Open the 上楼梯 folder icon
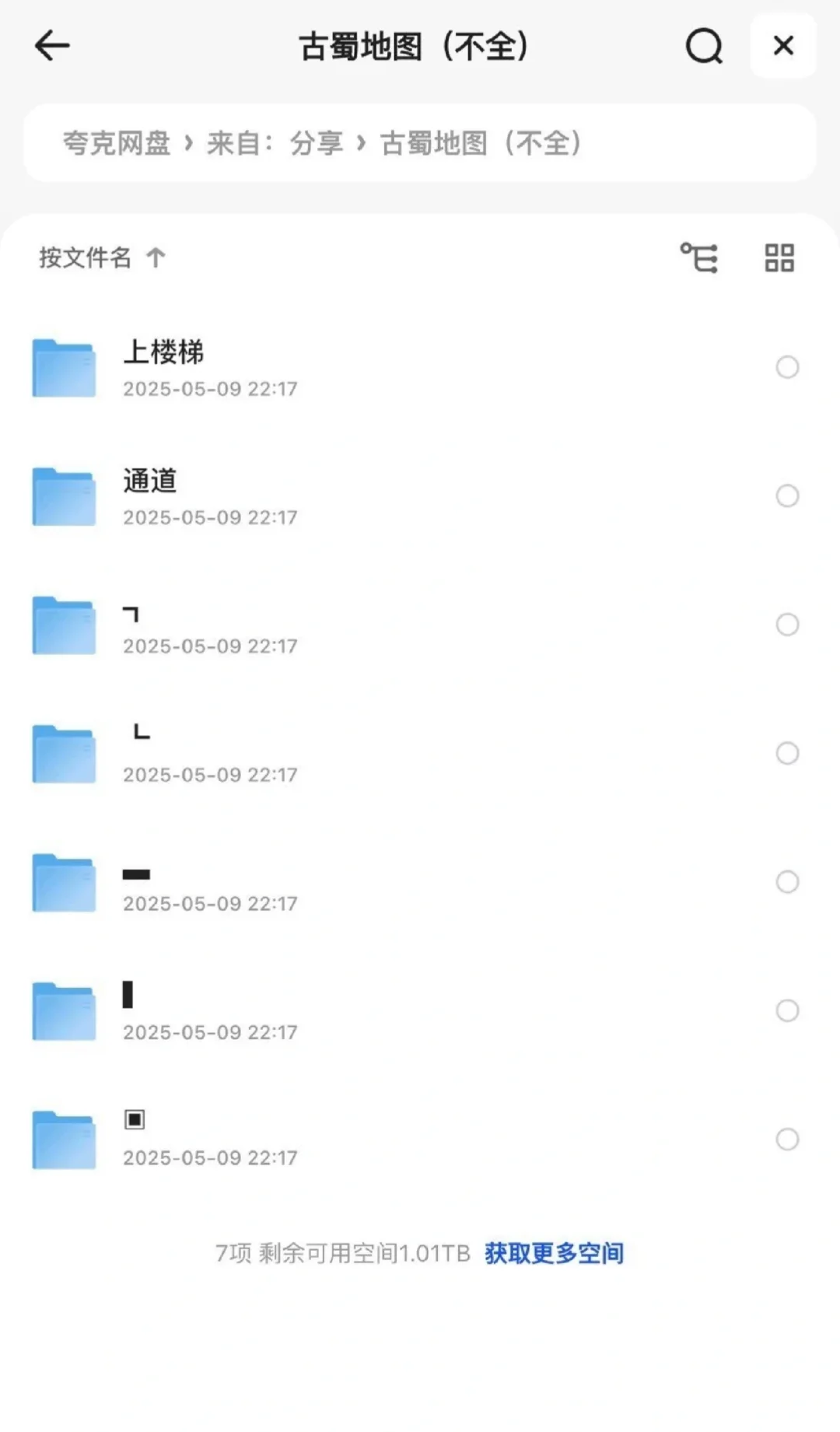The image size is (840, 1432). point(64,368)
